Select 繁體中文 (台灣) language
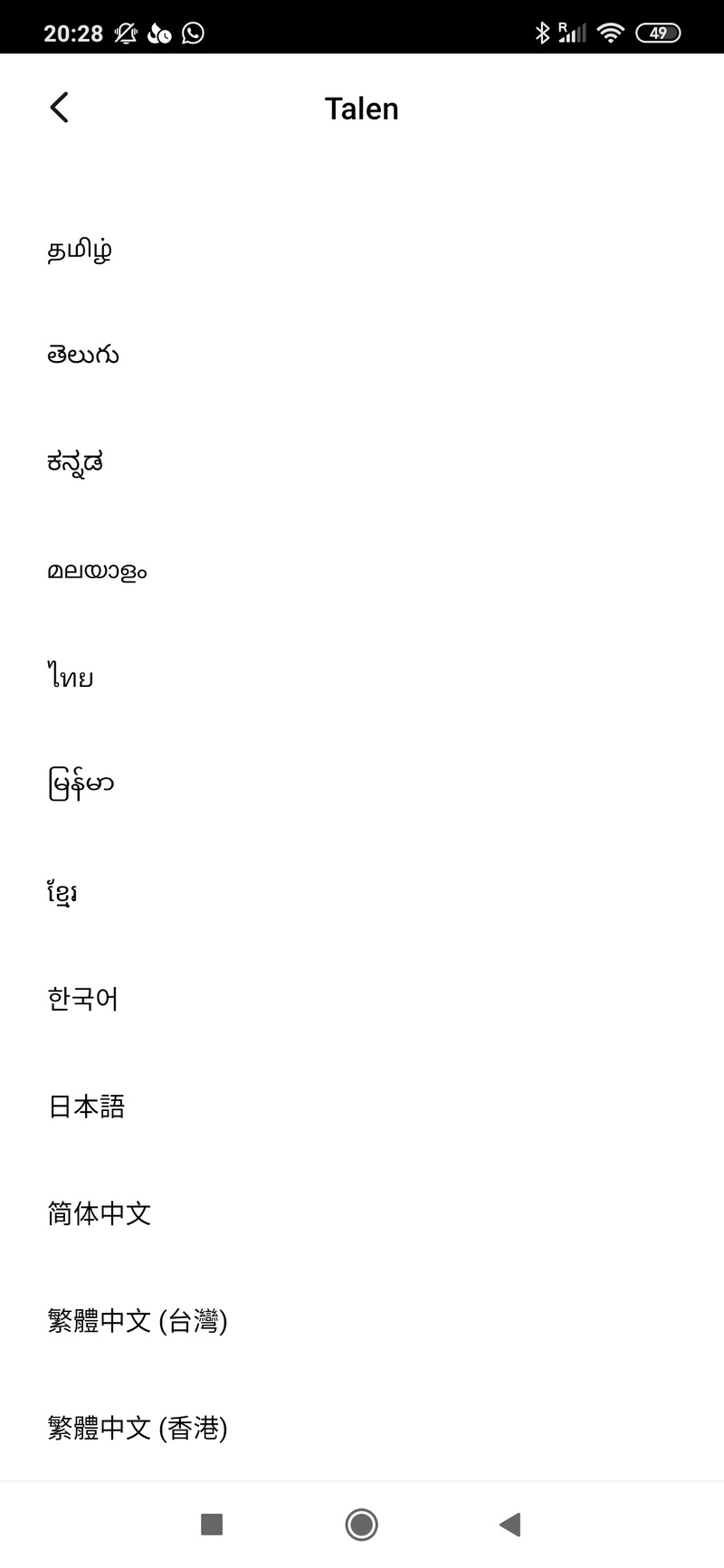This screenshot has height=1568, width=724. click(138, 1321)
